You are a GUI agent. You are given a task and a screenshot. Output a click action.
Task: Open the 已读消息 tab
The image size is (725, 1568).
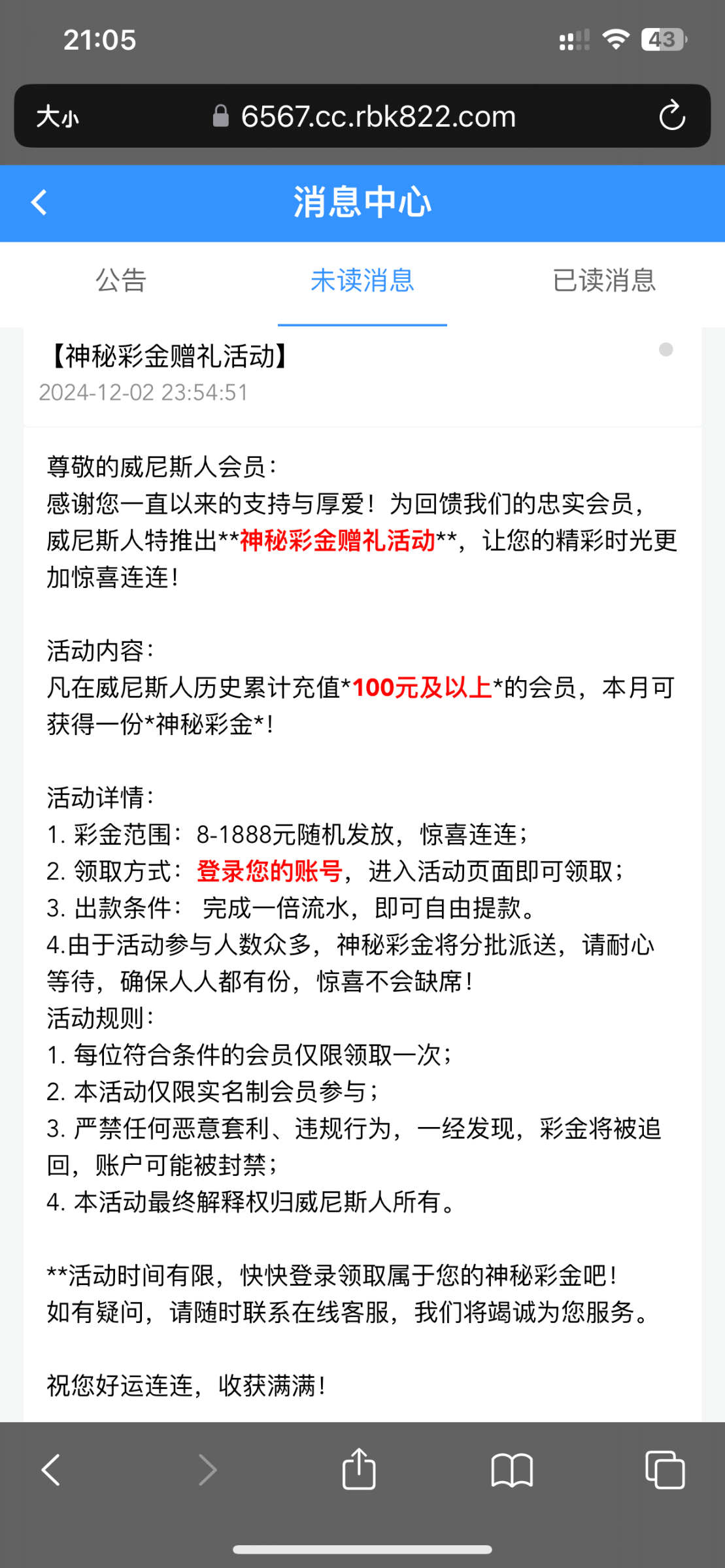[604, 280]
